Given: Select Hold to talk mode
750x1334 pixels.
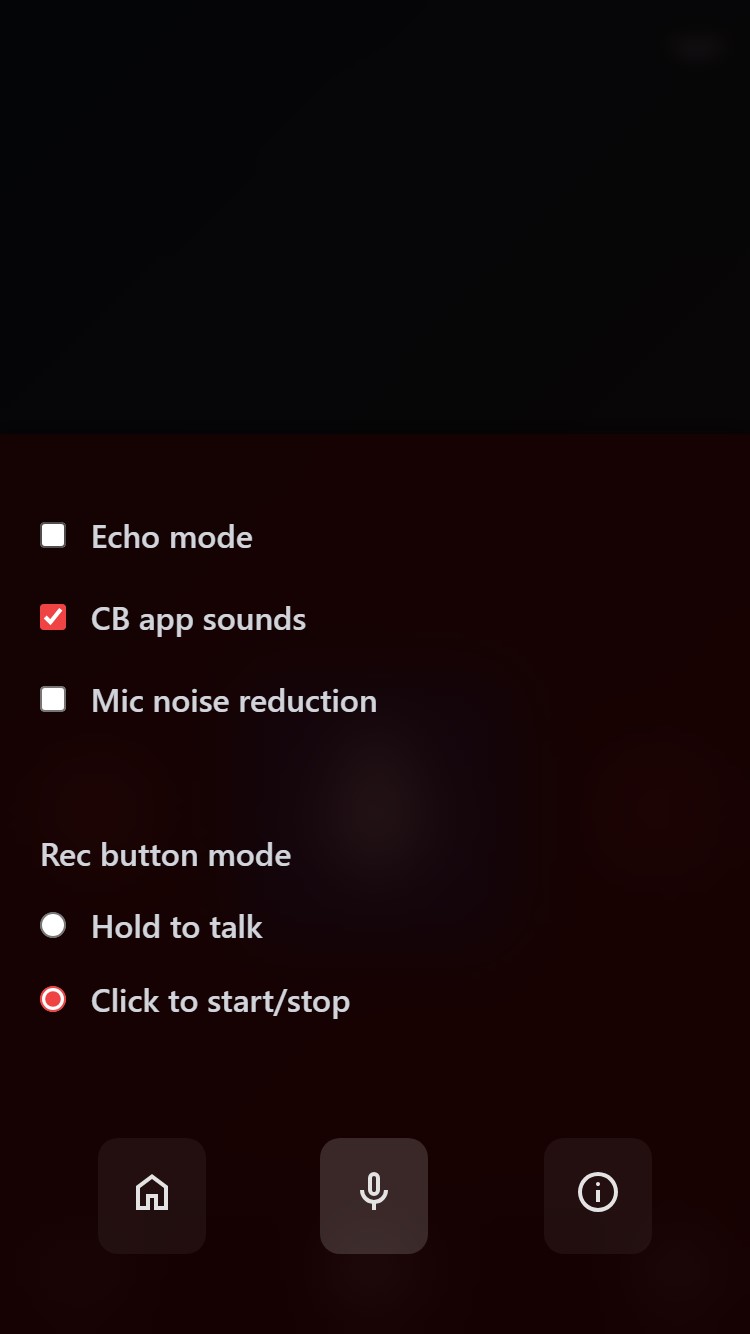Looking at the screenshot, I should (x=53, y=926).
